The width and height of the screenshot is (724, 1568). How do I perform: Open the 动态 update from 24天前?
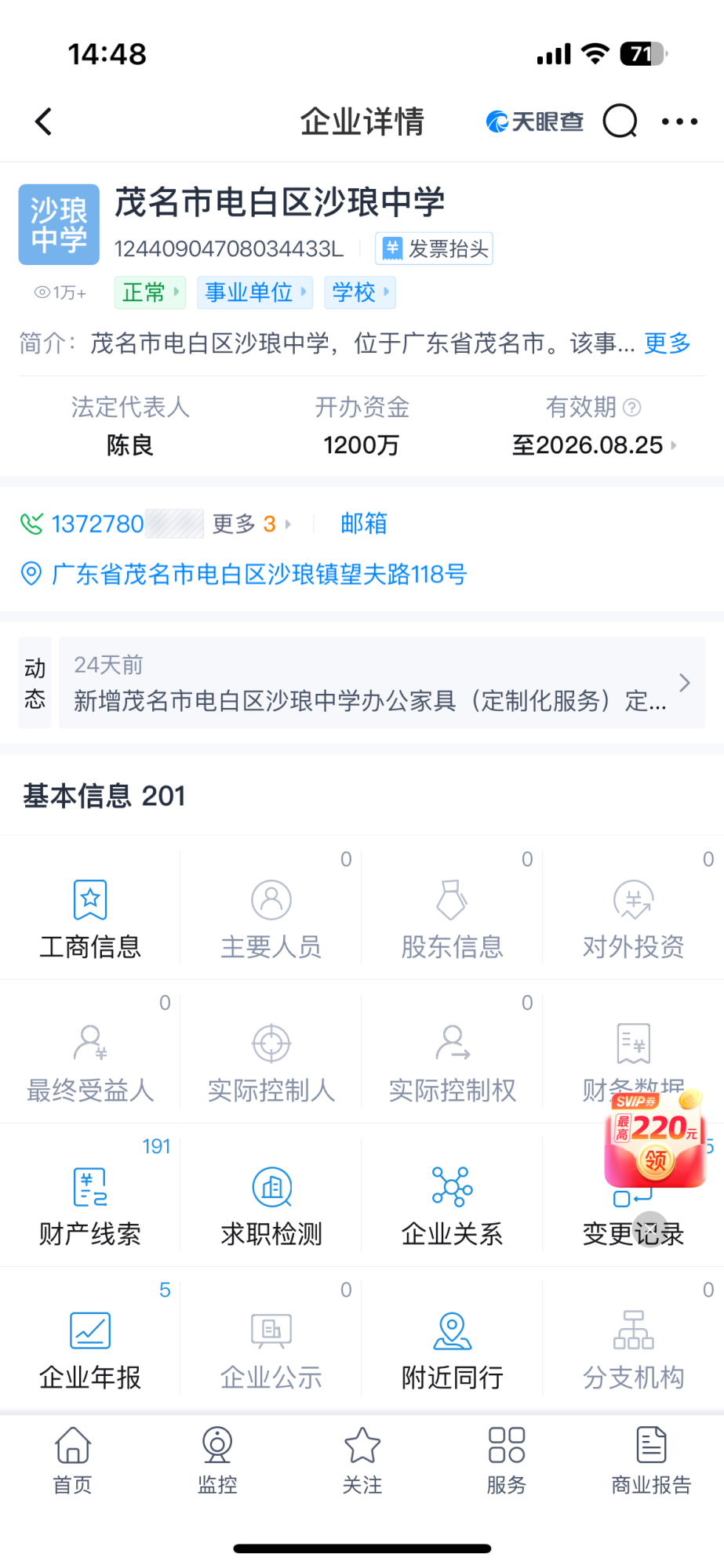coord(381,684)
